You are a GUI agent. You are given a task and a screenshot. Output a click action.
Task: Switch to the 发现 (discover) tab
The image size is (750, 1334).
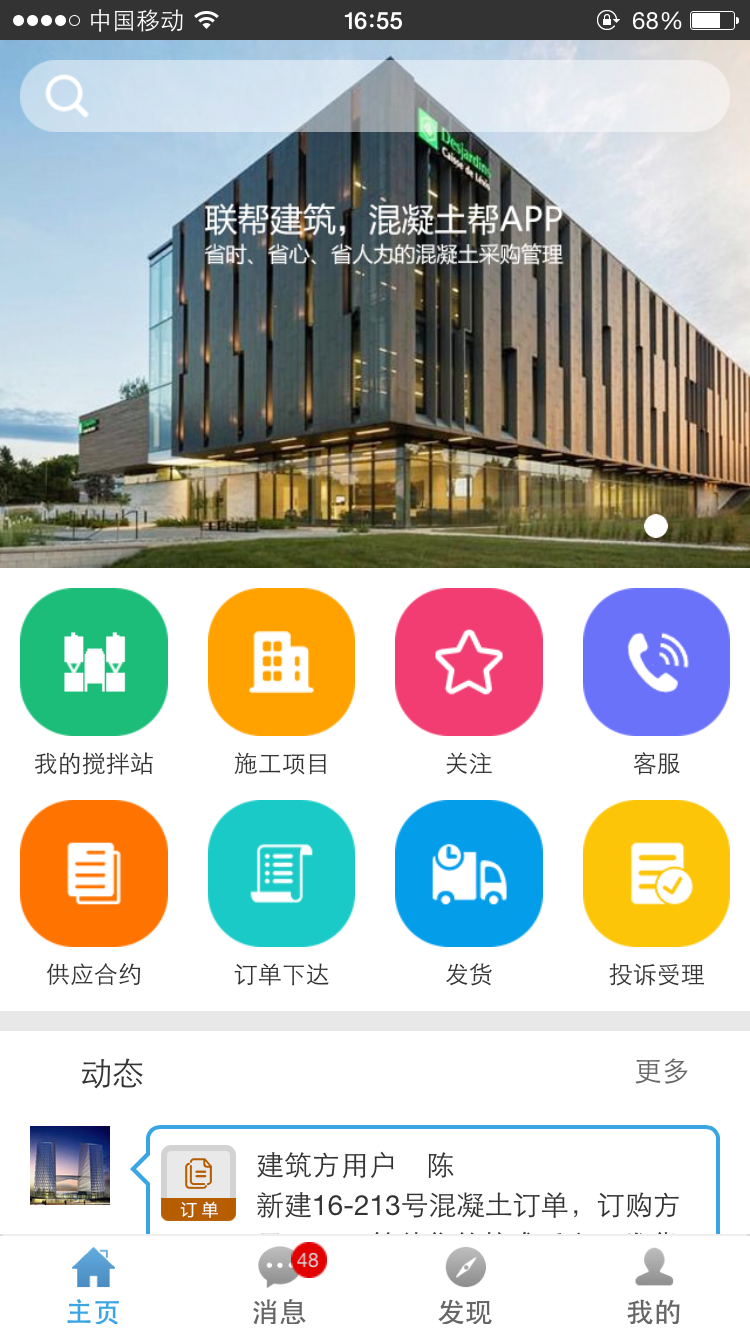(465, 1286)
